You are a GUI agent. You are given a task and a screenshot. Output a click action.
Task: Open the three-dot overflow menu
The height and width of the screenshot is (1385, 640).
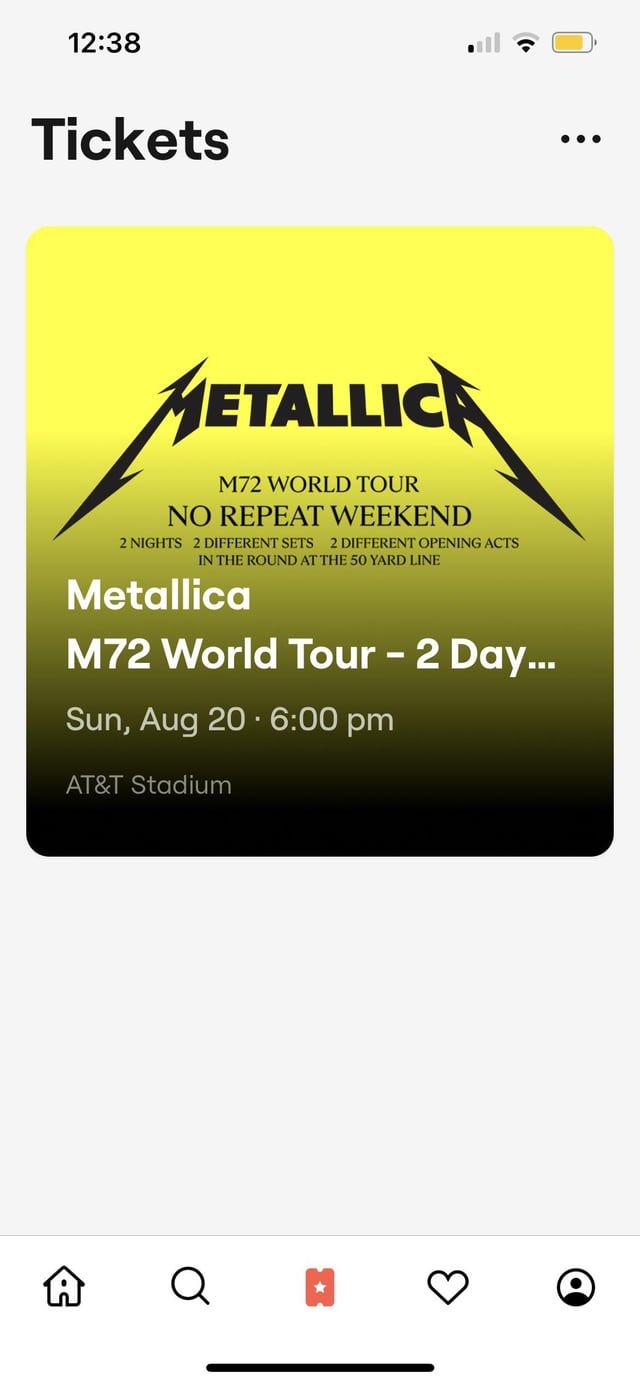click(581, 140)
